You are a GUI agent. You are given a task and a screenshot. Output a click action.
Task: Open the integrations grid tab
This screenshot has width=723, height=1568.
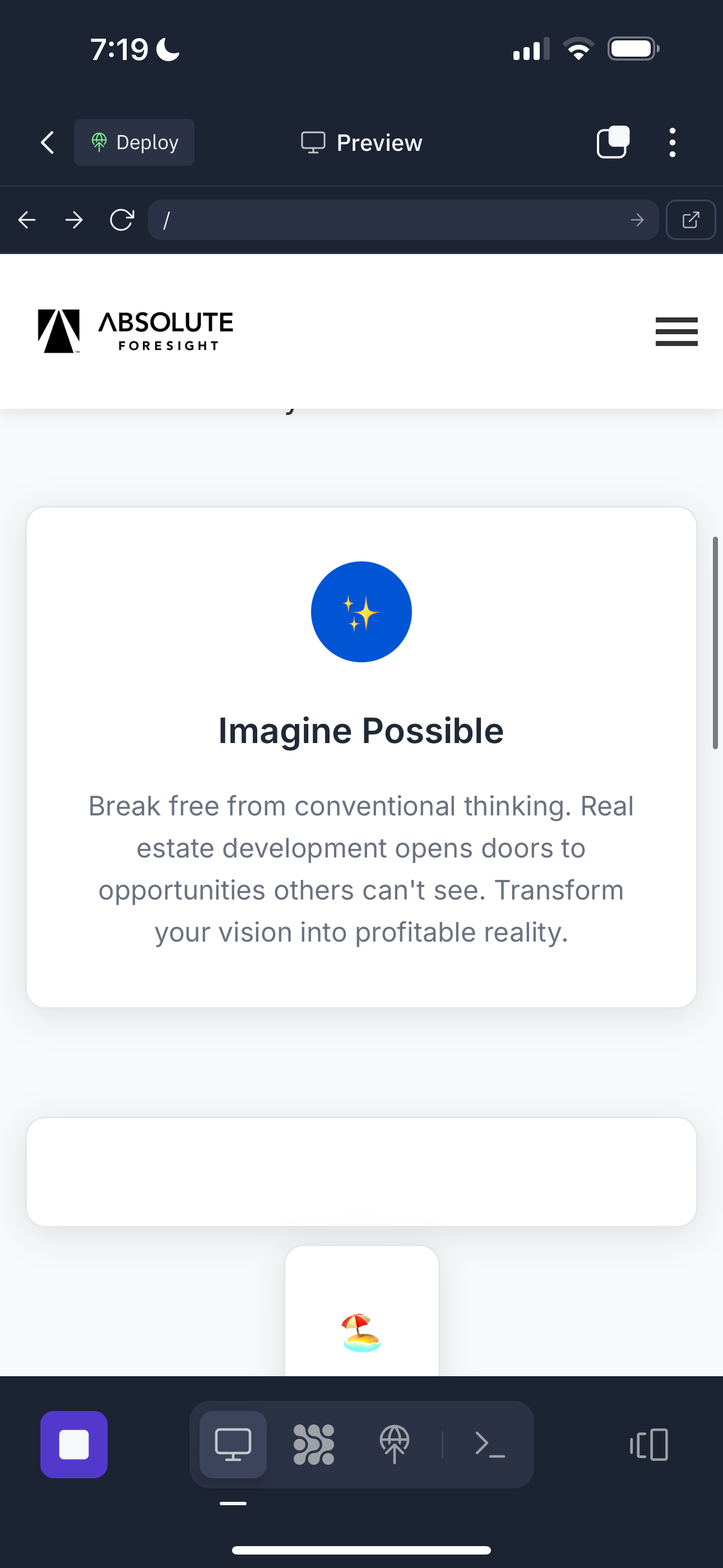(314, 1445)
